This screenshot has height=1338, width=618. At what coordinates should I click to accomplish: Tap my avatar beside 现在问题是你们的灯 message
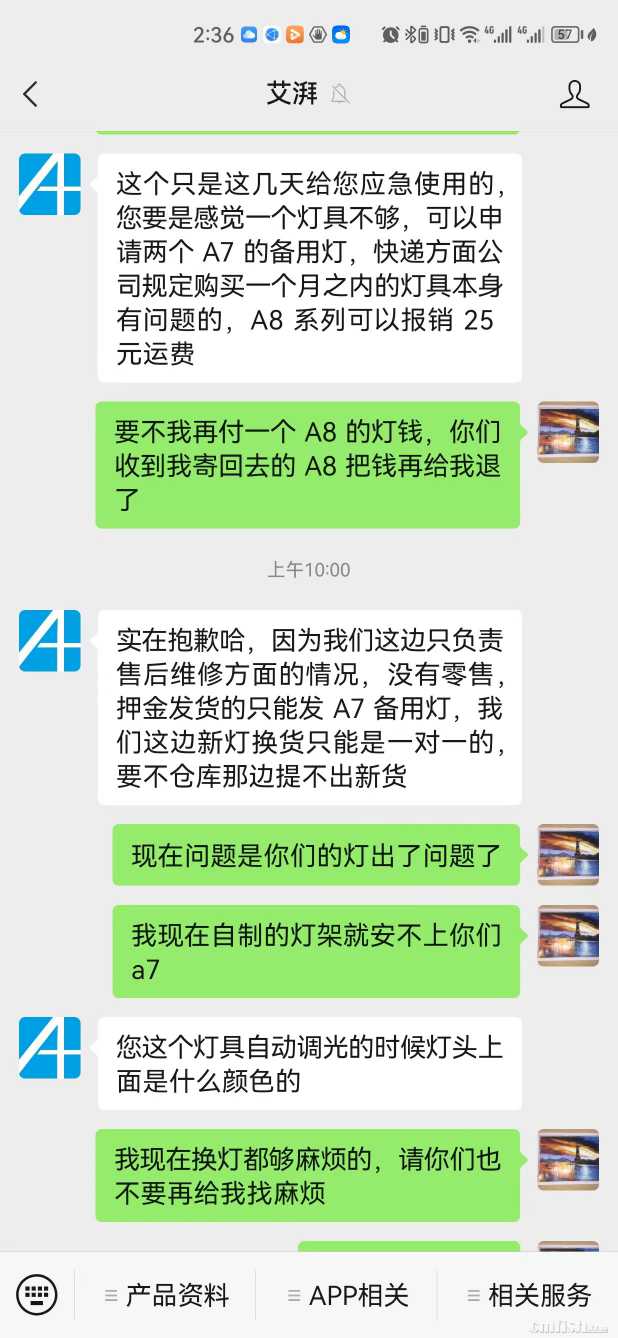(568, 854)
